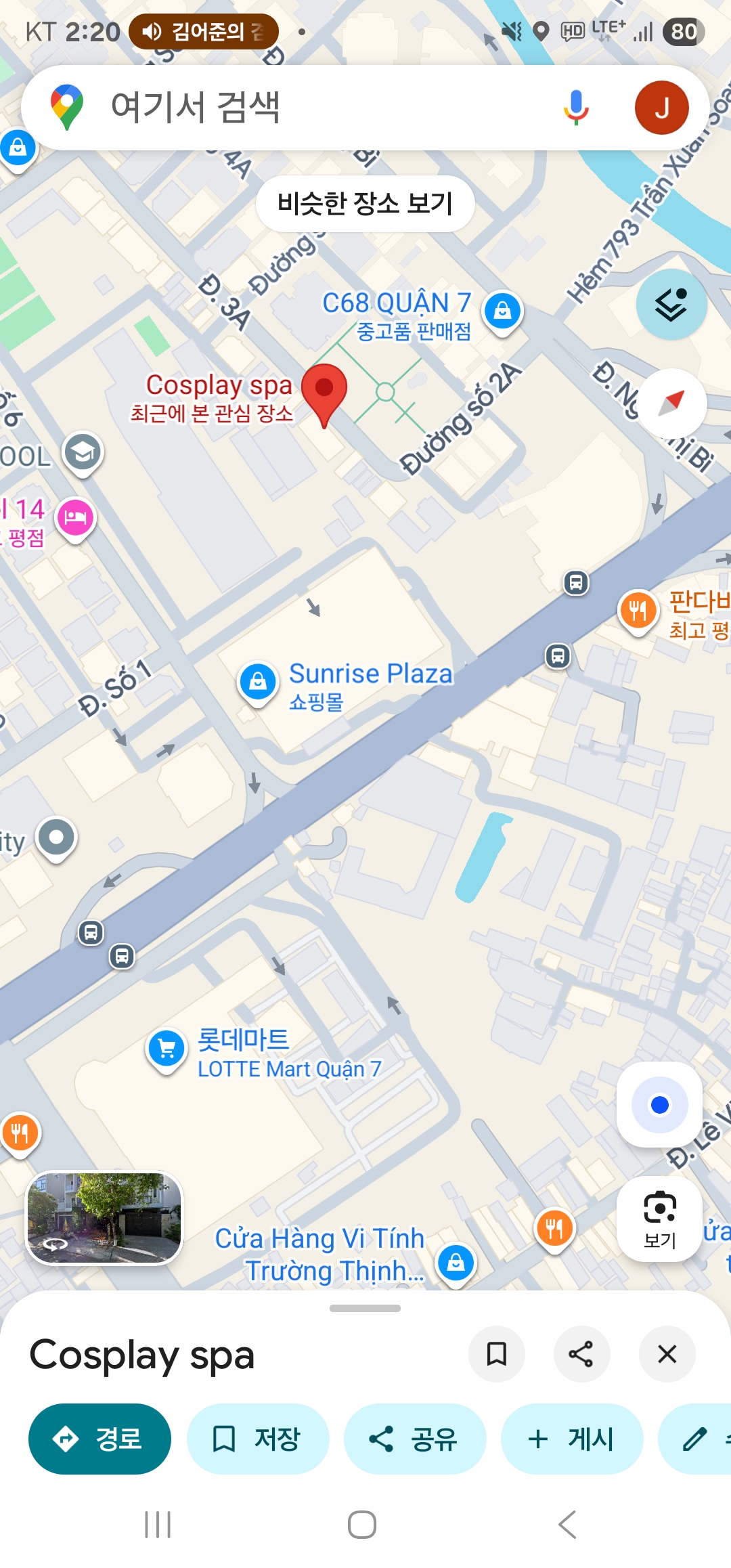This screenshot has width=731, height=1568.
Task: Tap the '공유' share chip
Action: [415, 1439]
